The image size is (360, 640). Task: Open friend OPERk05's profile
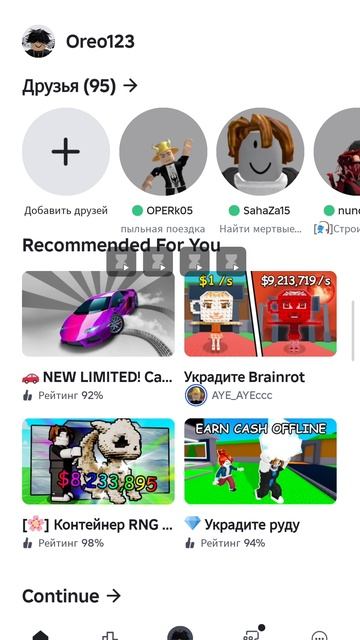[x=163, y=151]
